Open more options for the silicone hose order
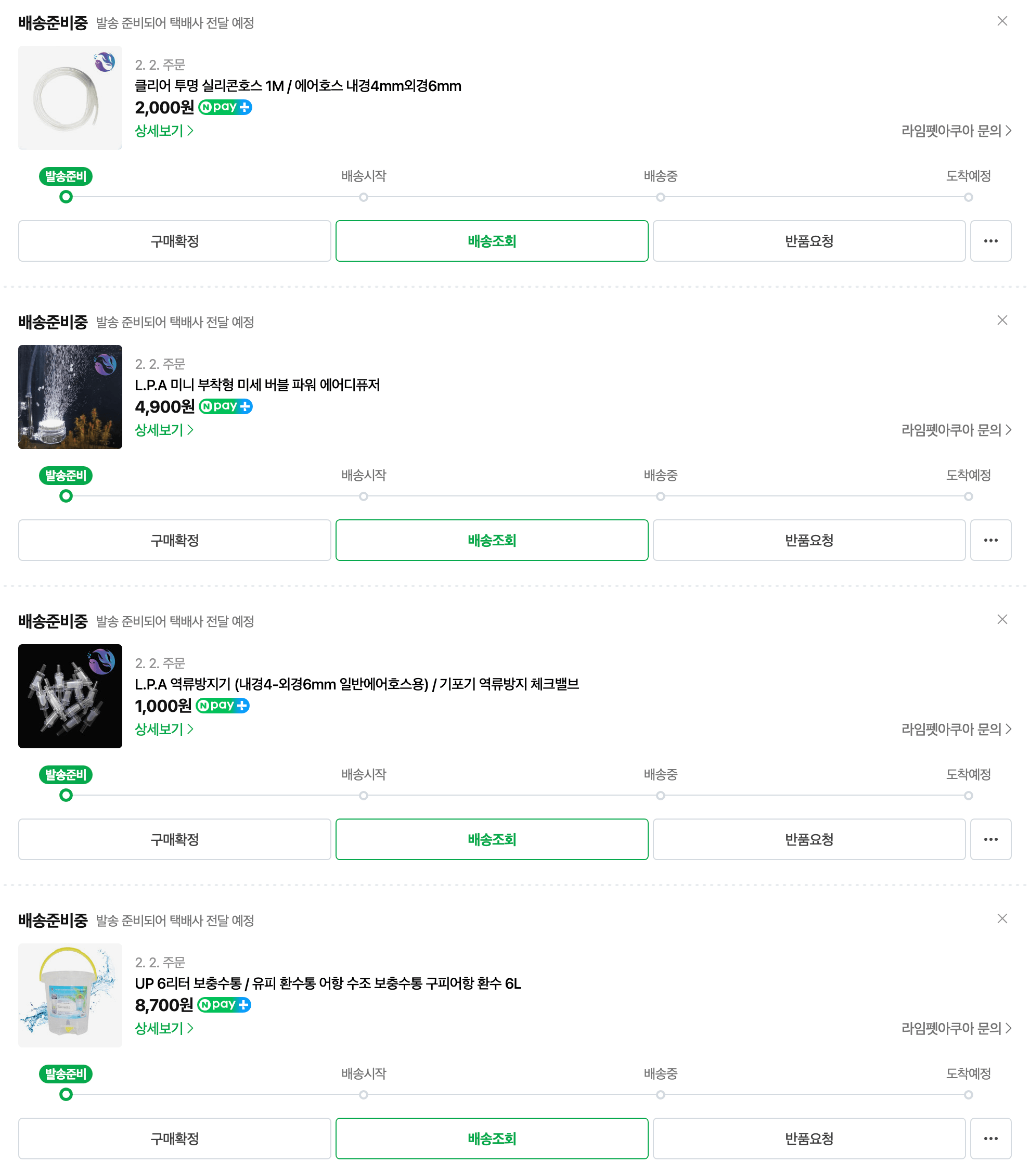The width and height of the screenshot is (1030, 1176). [991, 241]
